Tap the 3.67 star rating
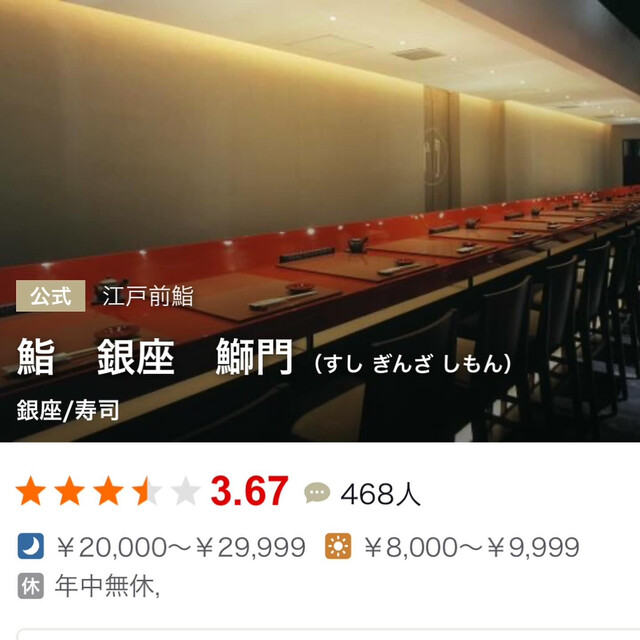 (249, 492)
